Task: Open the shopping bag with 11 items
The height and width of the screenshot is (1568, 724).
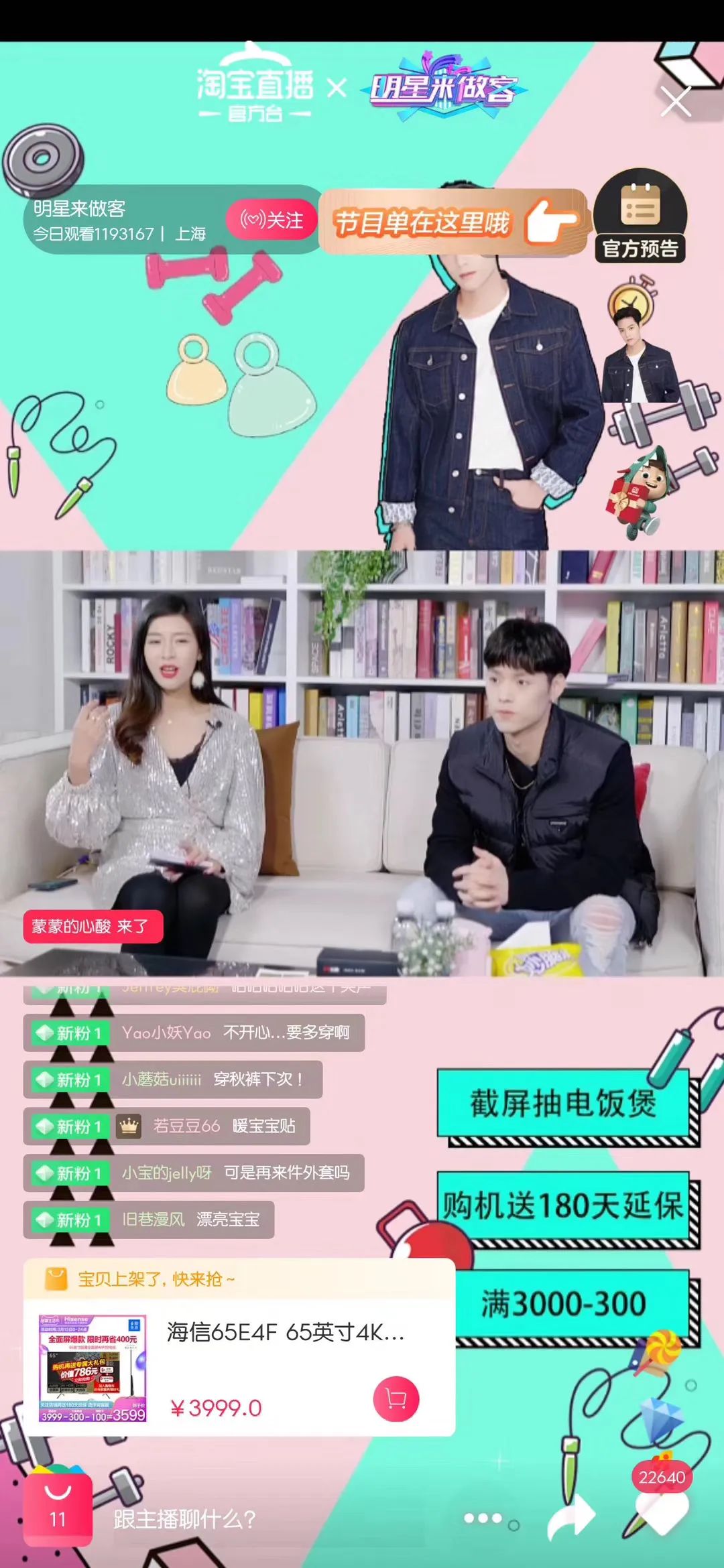Action: point(58,1506)
